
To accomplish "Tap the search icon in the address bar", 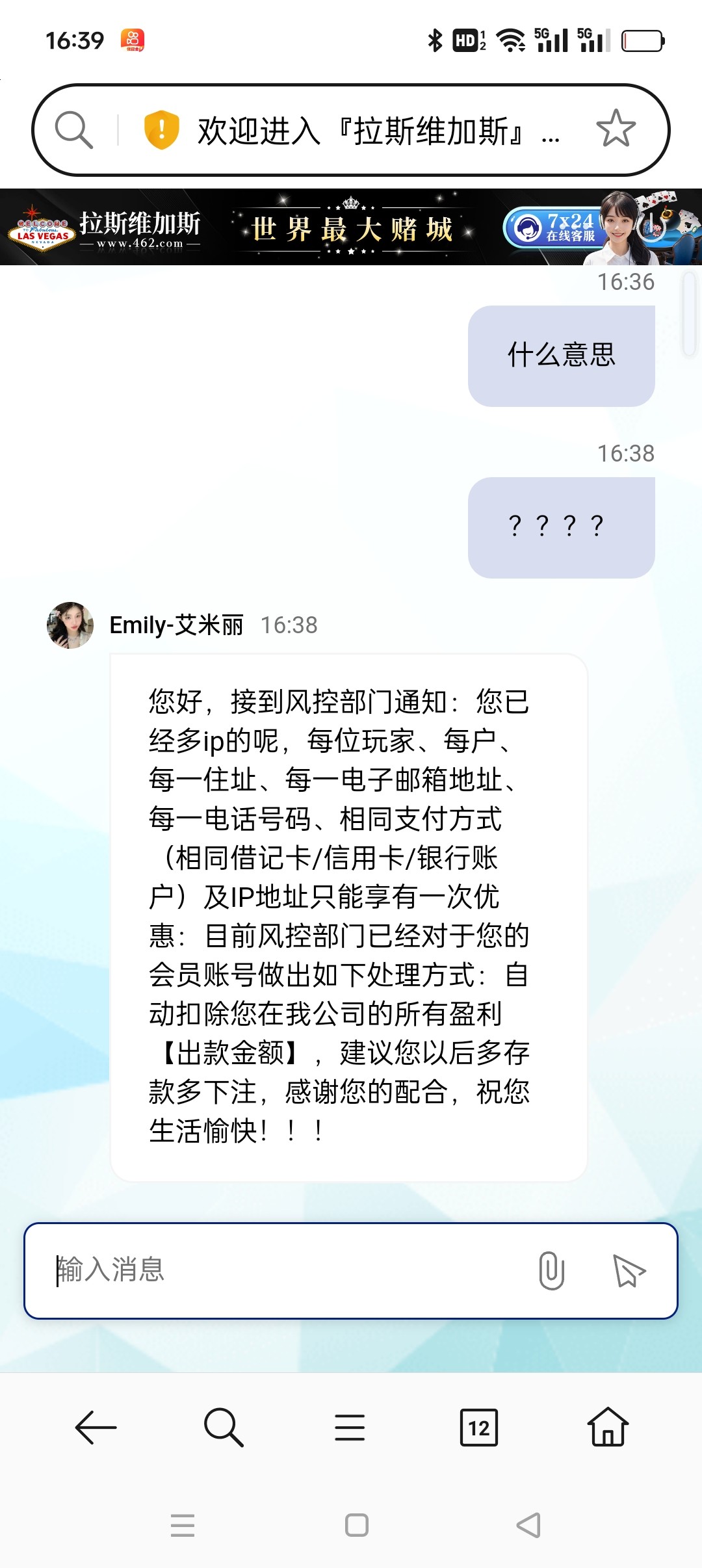I will [73, 129].
